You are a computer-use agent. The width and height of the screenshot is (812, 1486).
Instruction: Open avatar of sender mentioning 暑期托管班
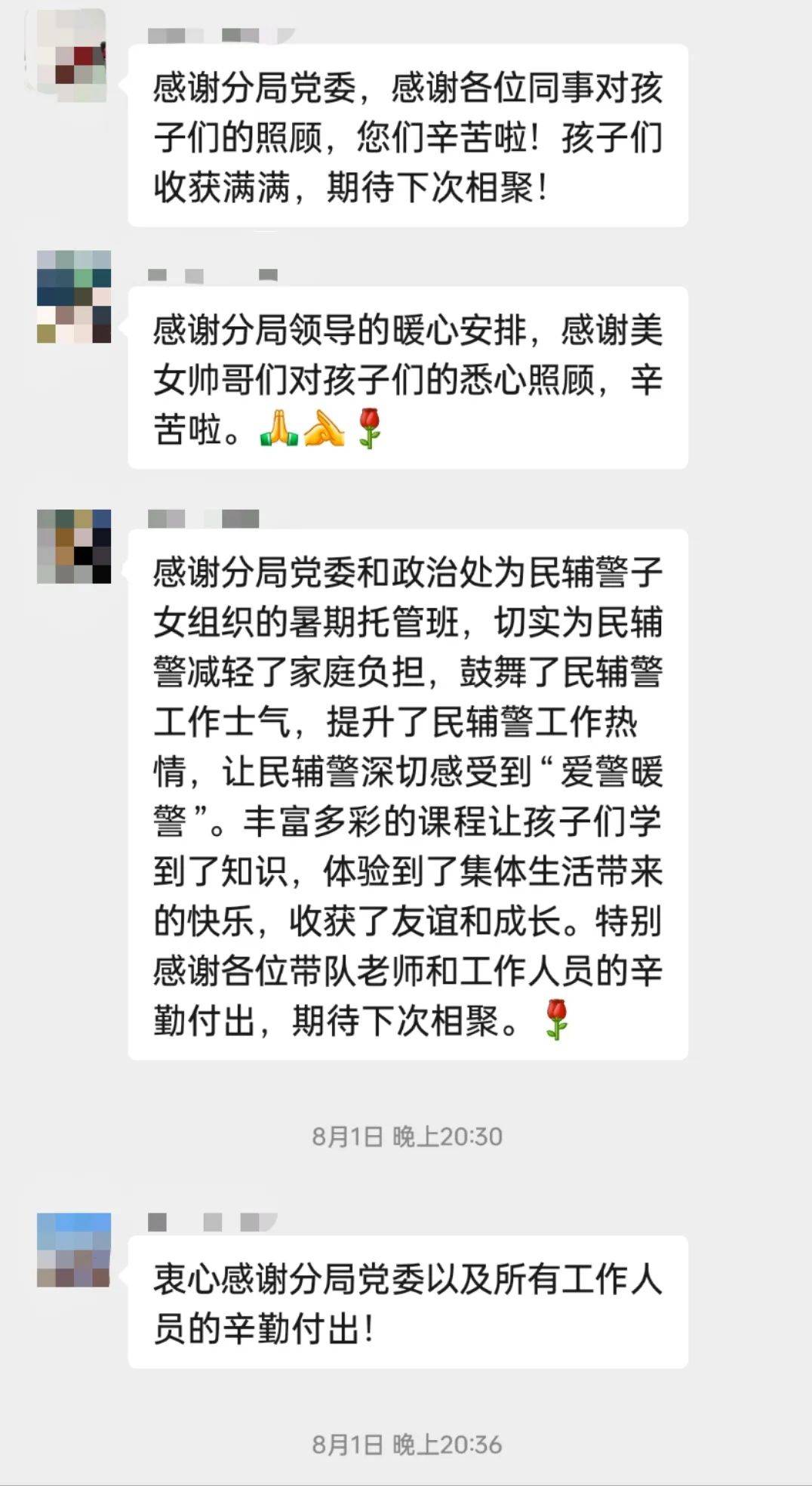tap(74, 546)
